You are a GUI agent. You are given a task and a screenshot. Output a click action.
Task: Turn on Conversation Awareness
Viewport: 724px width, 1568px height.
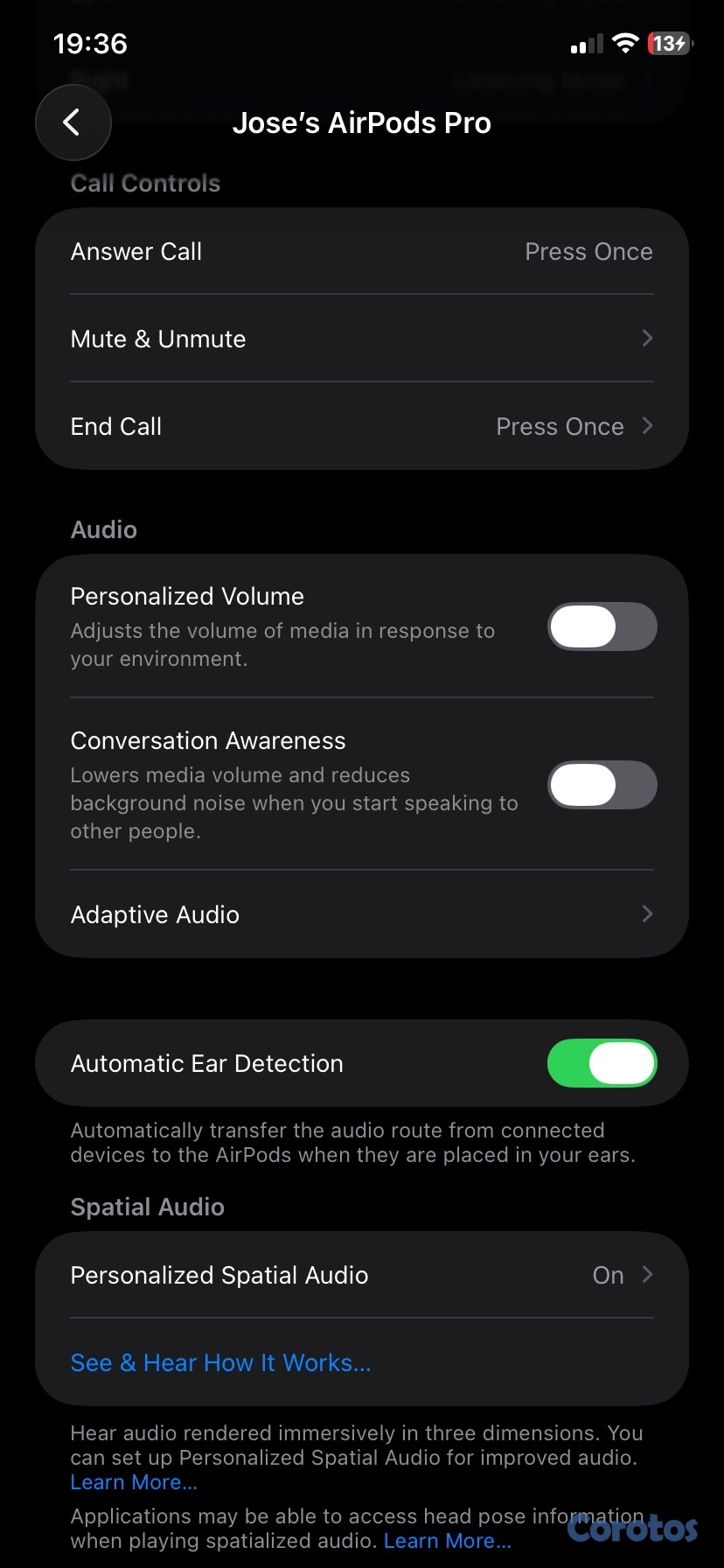click(x=602, y=785)
